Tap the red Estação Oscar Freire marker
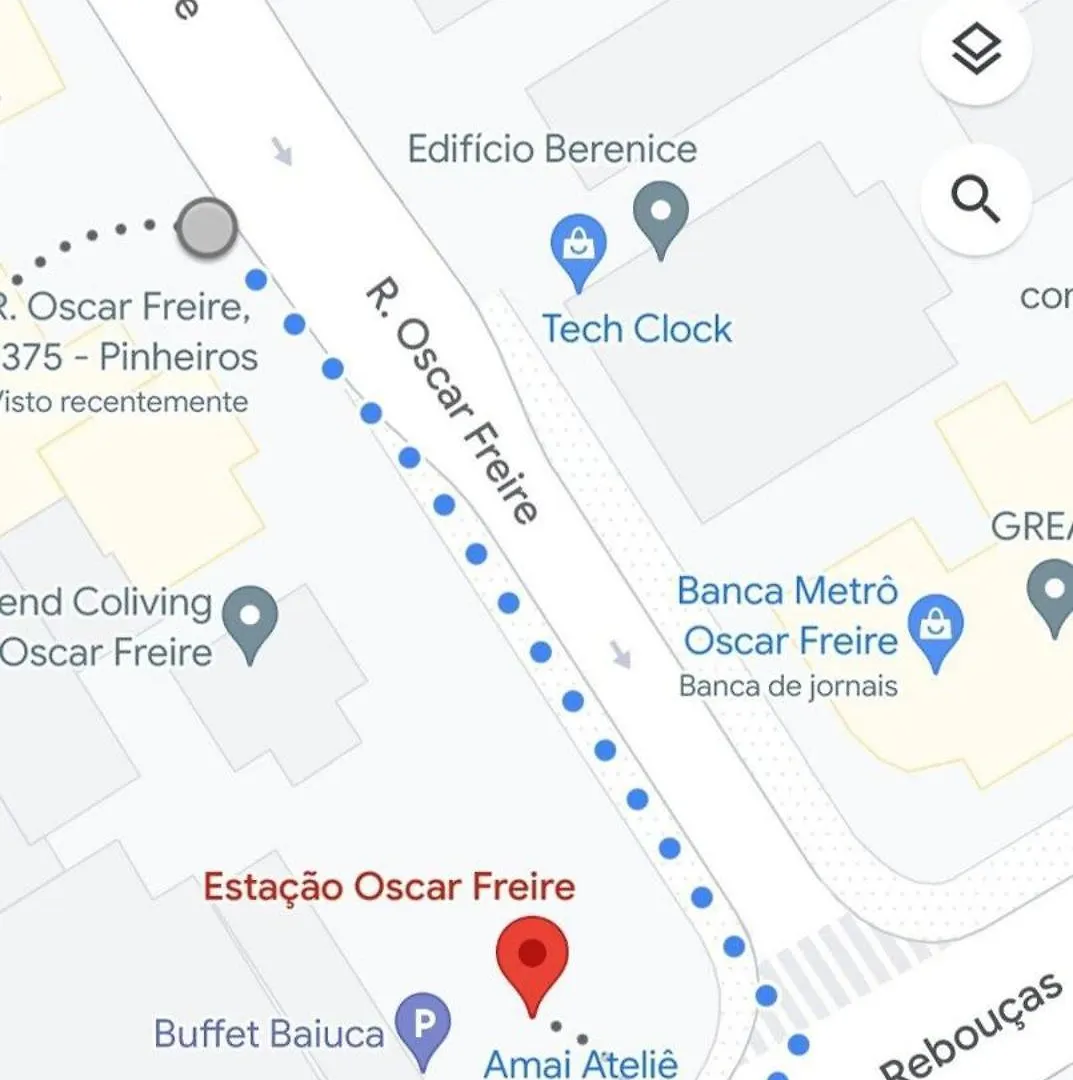This screenshot has width=1073, height=1080. 532,958
